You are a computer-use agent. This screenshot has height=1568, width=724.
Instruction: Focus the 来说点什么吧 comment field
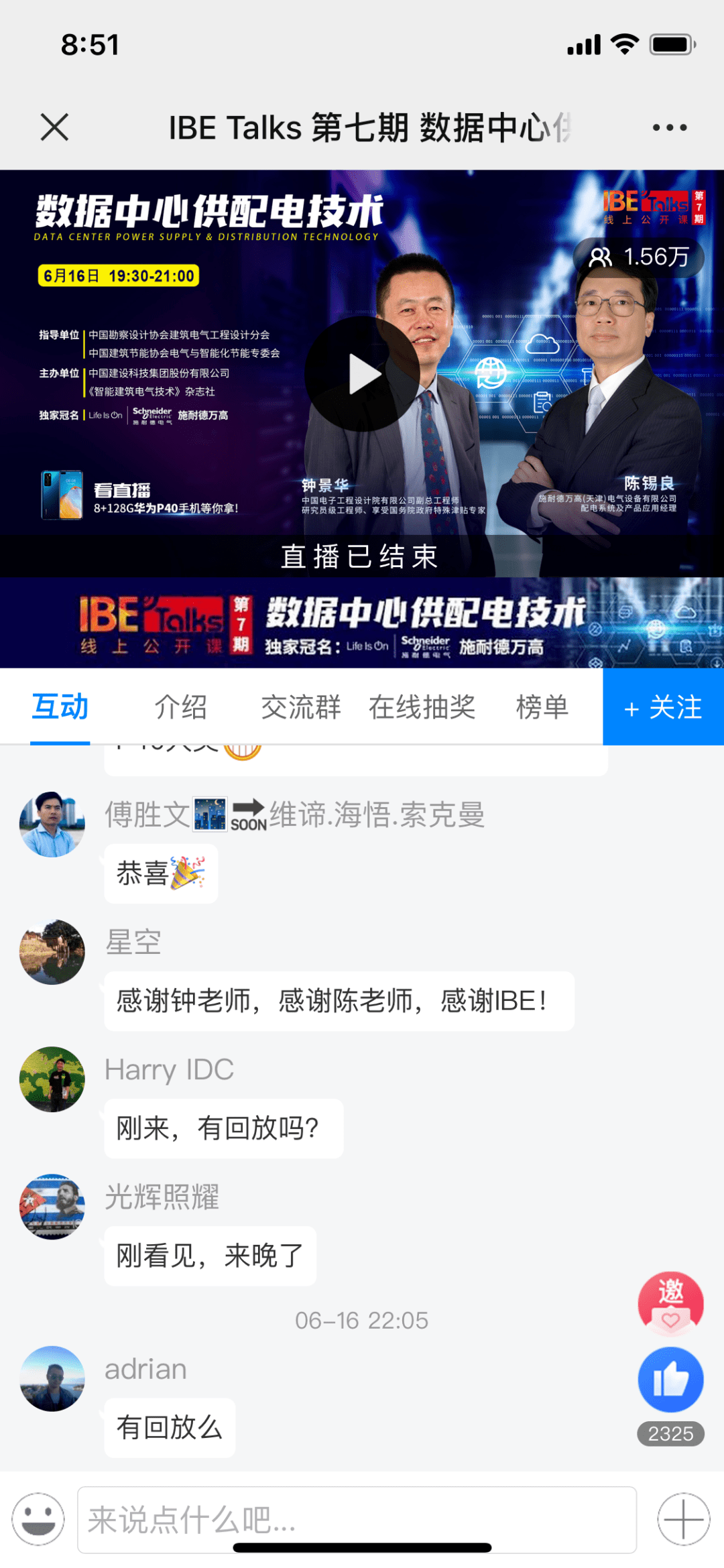tap(357, 1519)
